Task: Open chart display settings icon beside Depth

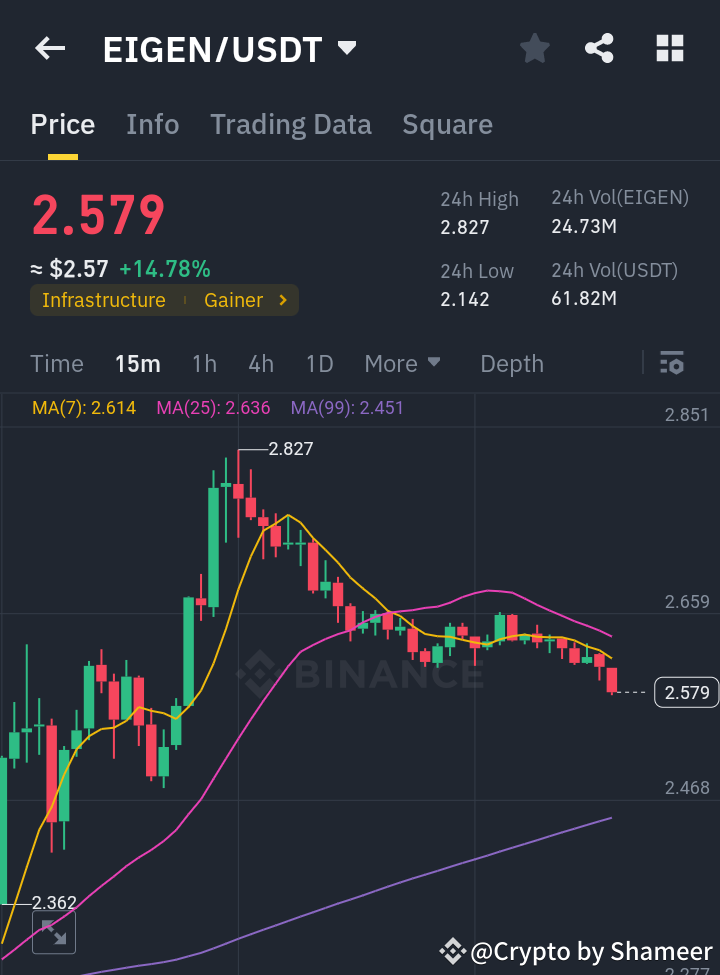Action: tap(671, 364)
